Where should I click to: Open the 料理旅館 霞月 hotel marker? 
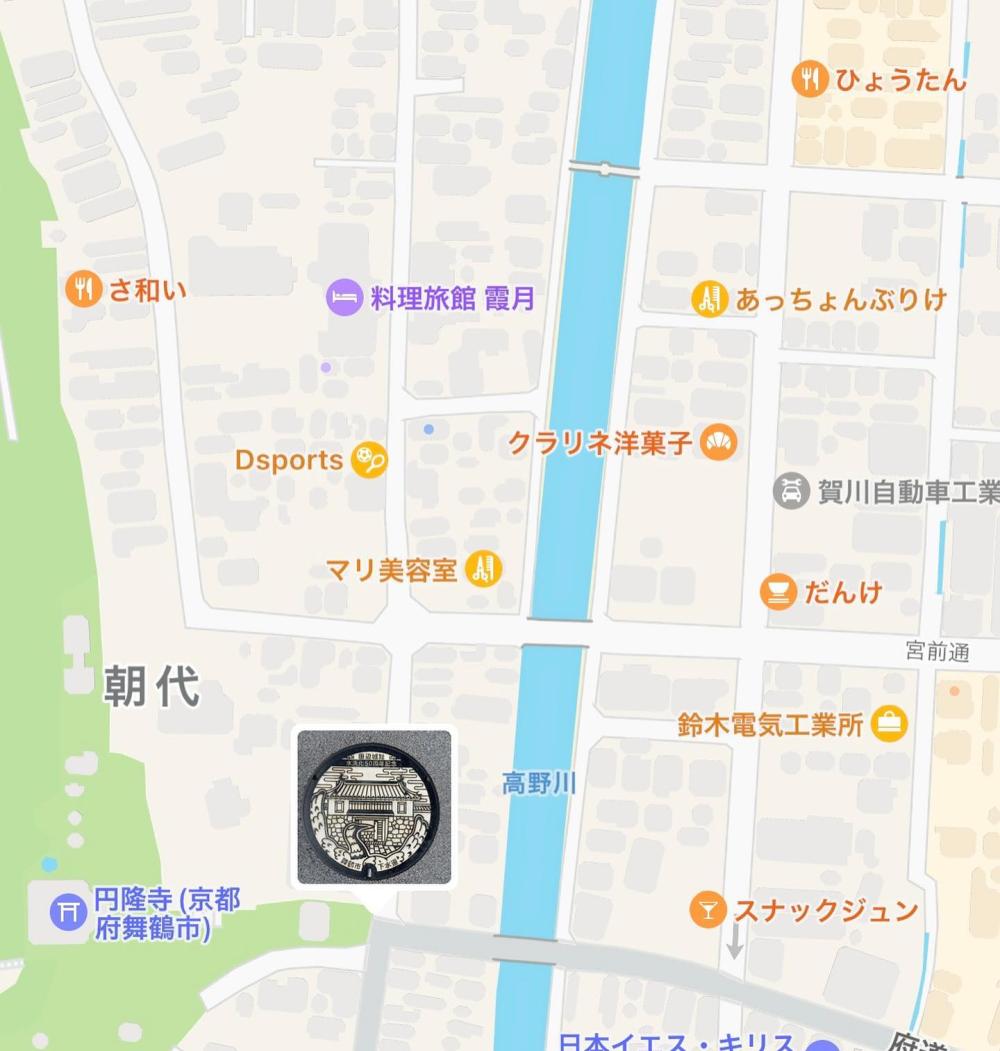tap(345, 298)
